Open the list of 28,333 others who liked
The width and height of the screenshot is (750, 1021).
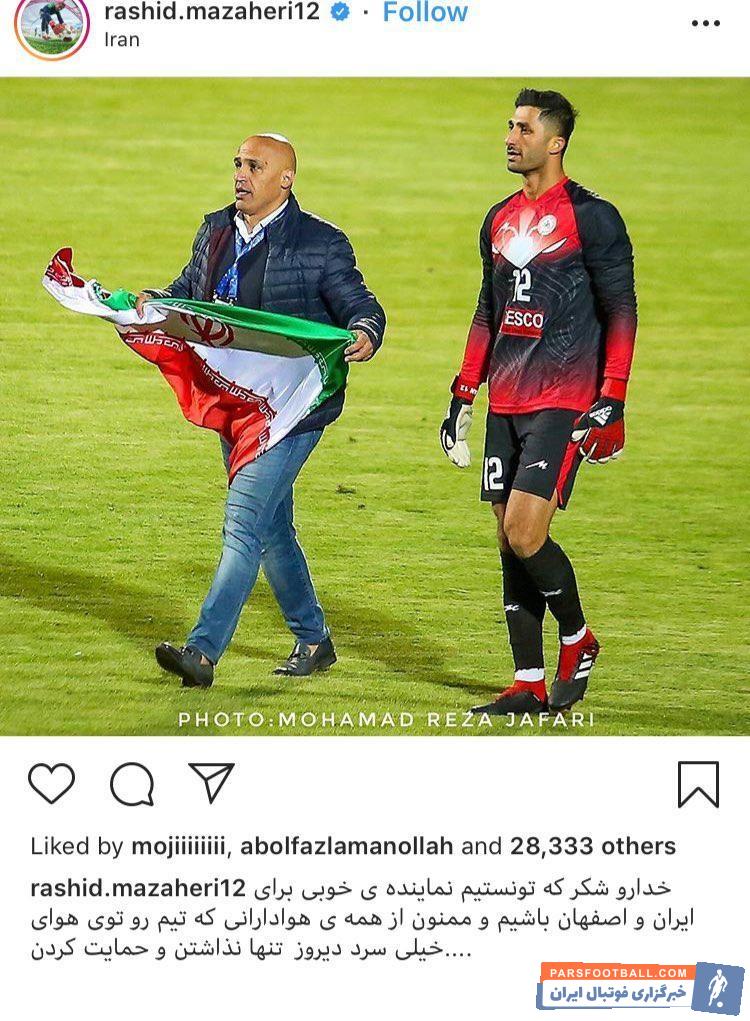[592, 846]
